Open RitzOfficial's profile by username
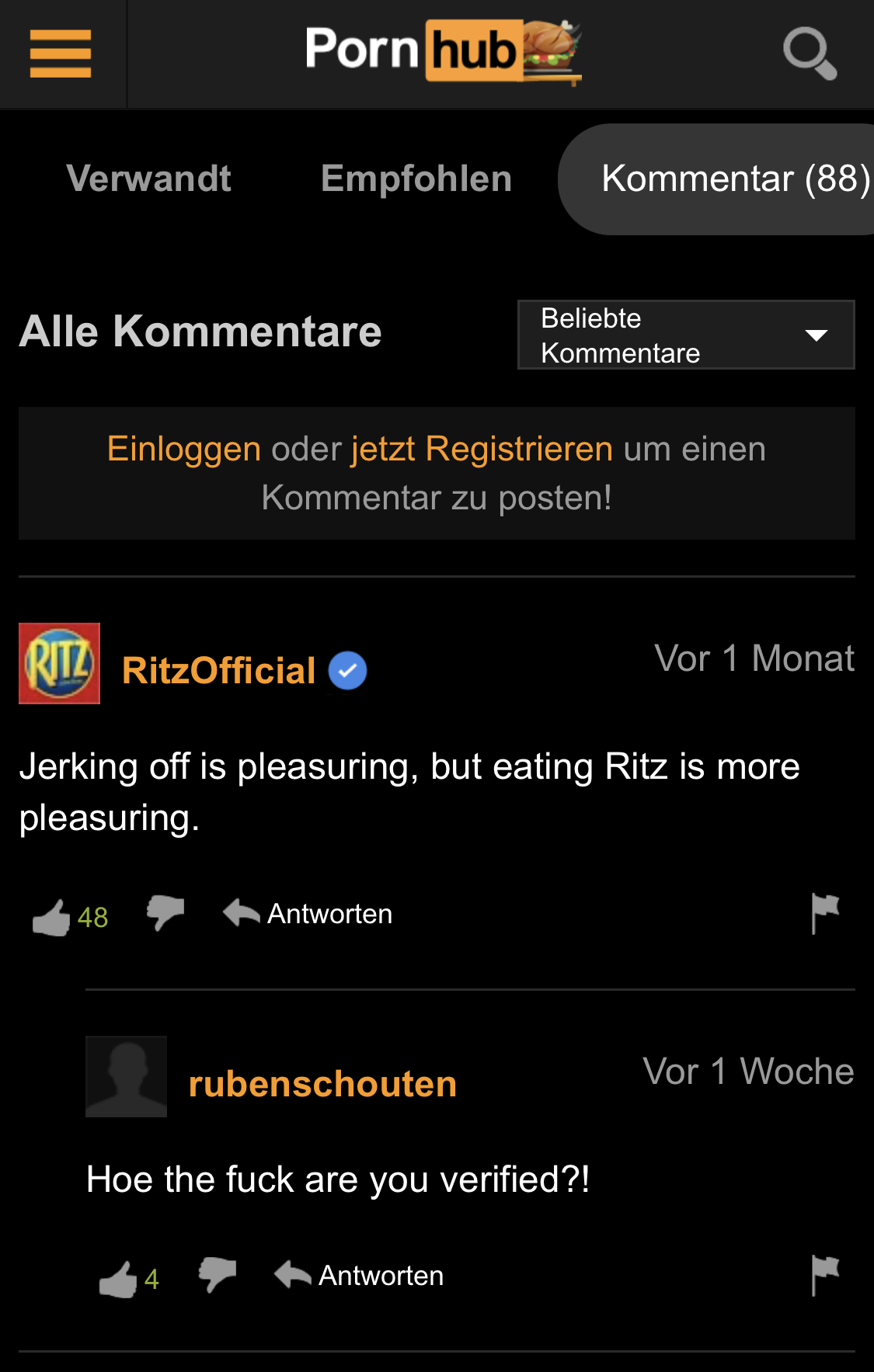Image resolution: width=874 pixels, height=1372 pixels. point(219,671)
